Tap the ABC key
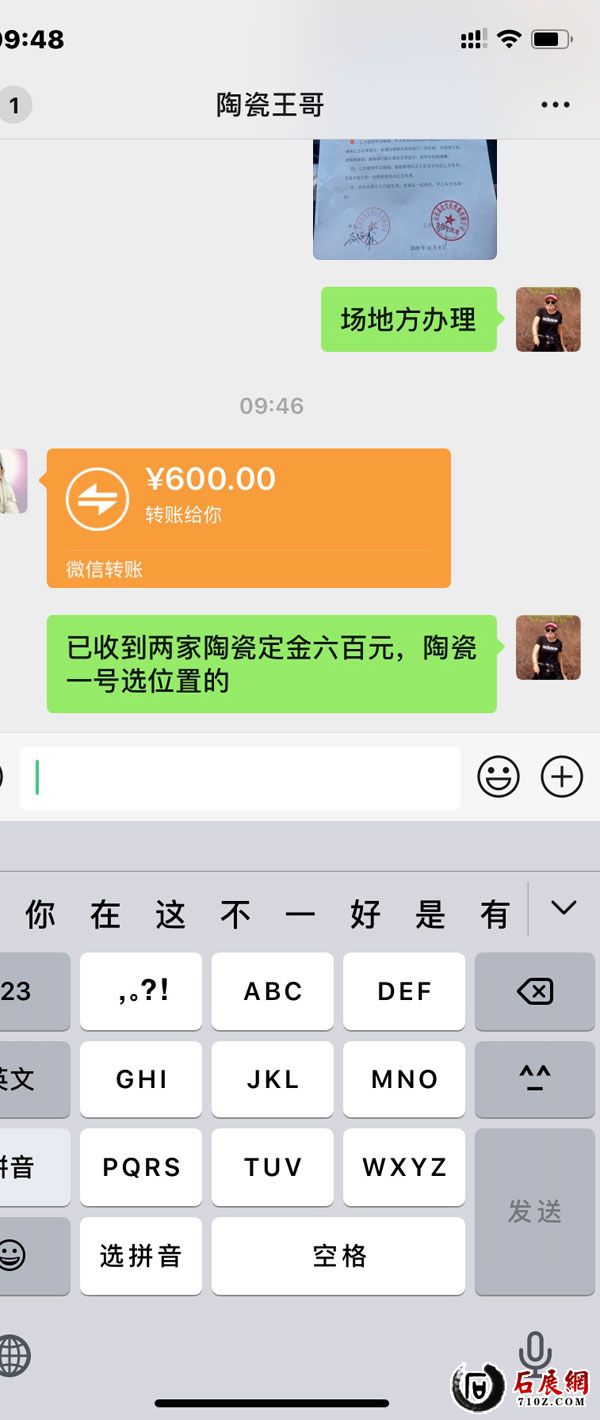The height and width of the screenshot is (1420, 600). [x=272, y=991]
